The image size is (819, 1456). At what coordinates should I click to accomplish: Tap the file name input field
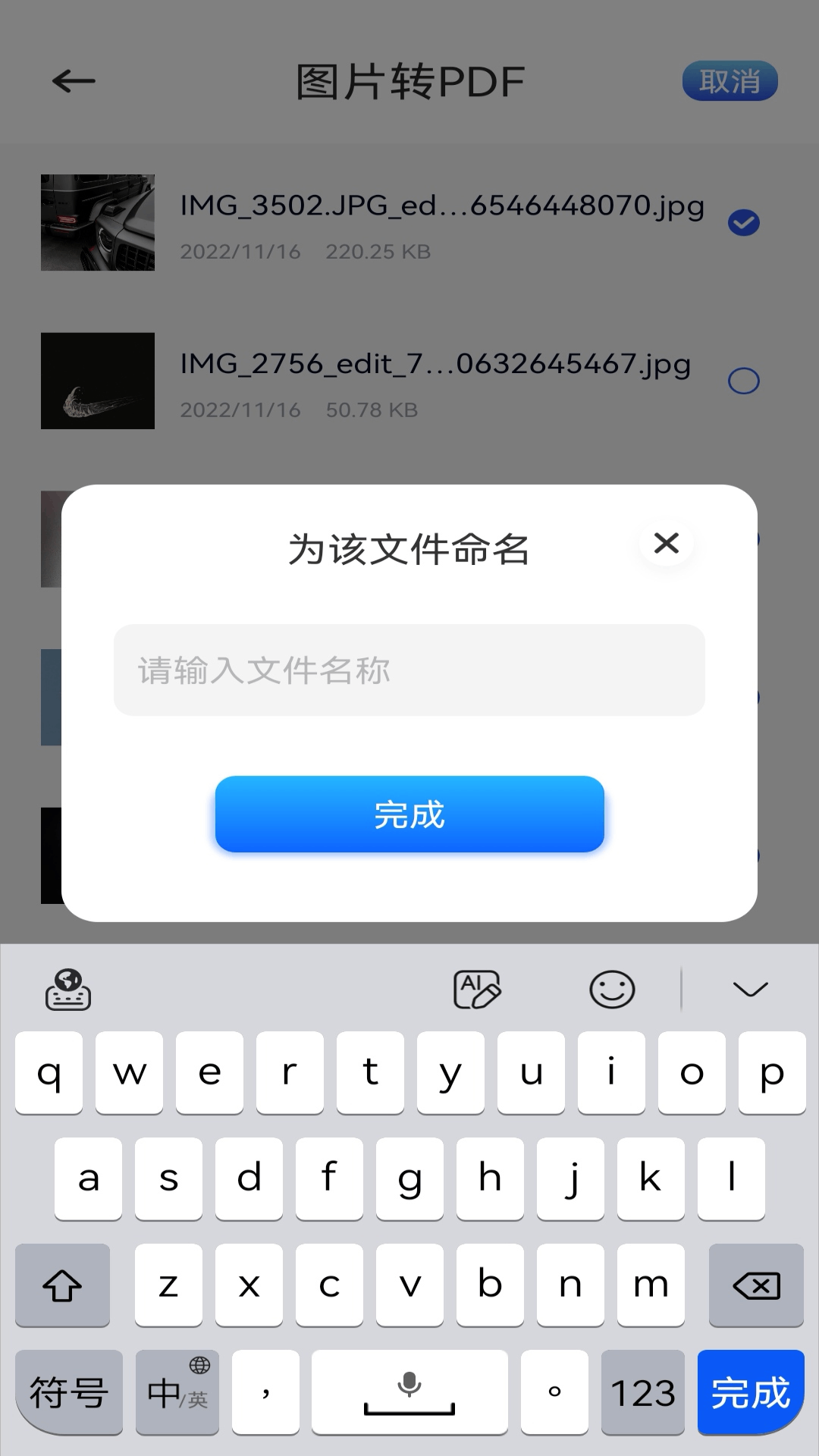(409, 670)
